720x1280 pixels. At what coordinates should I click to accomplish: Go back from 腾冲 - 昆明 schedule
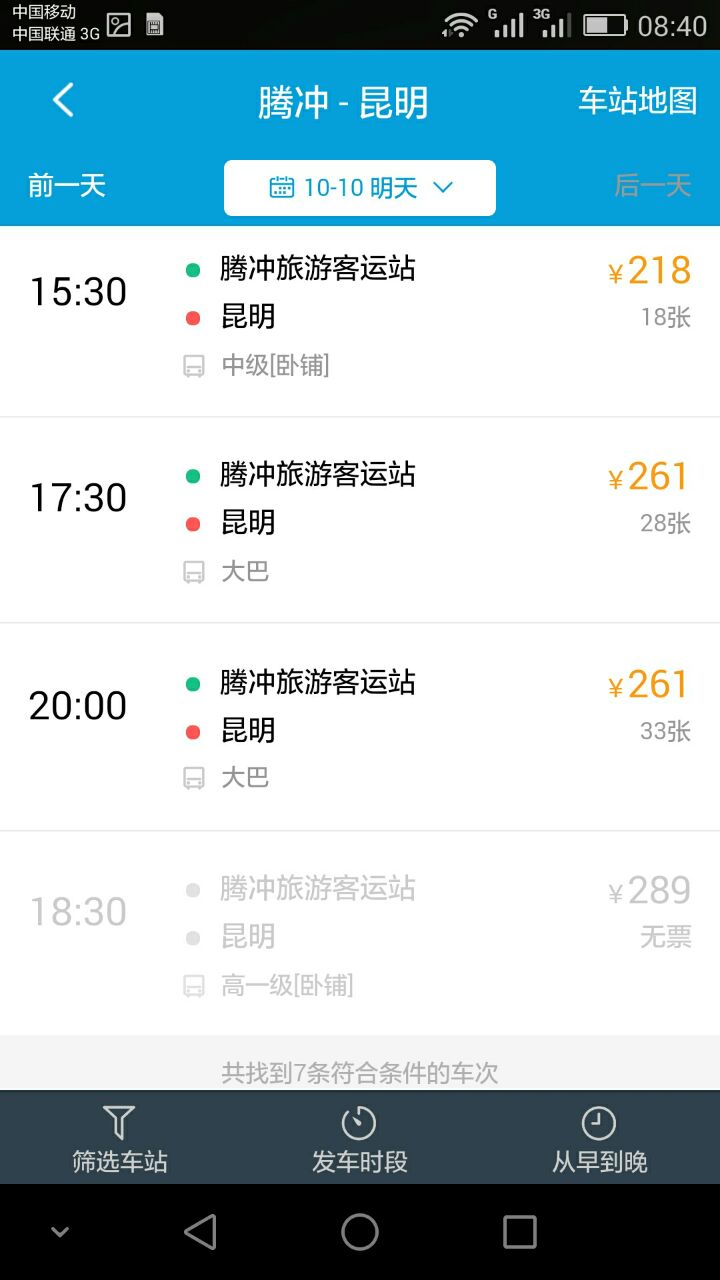[63, 101]
